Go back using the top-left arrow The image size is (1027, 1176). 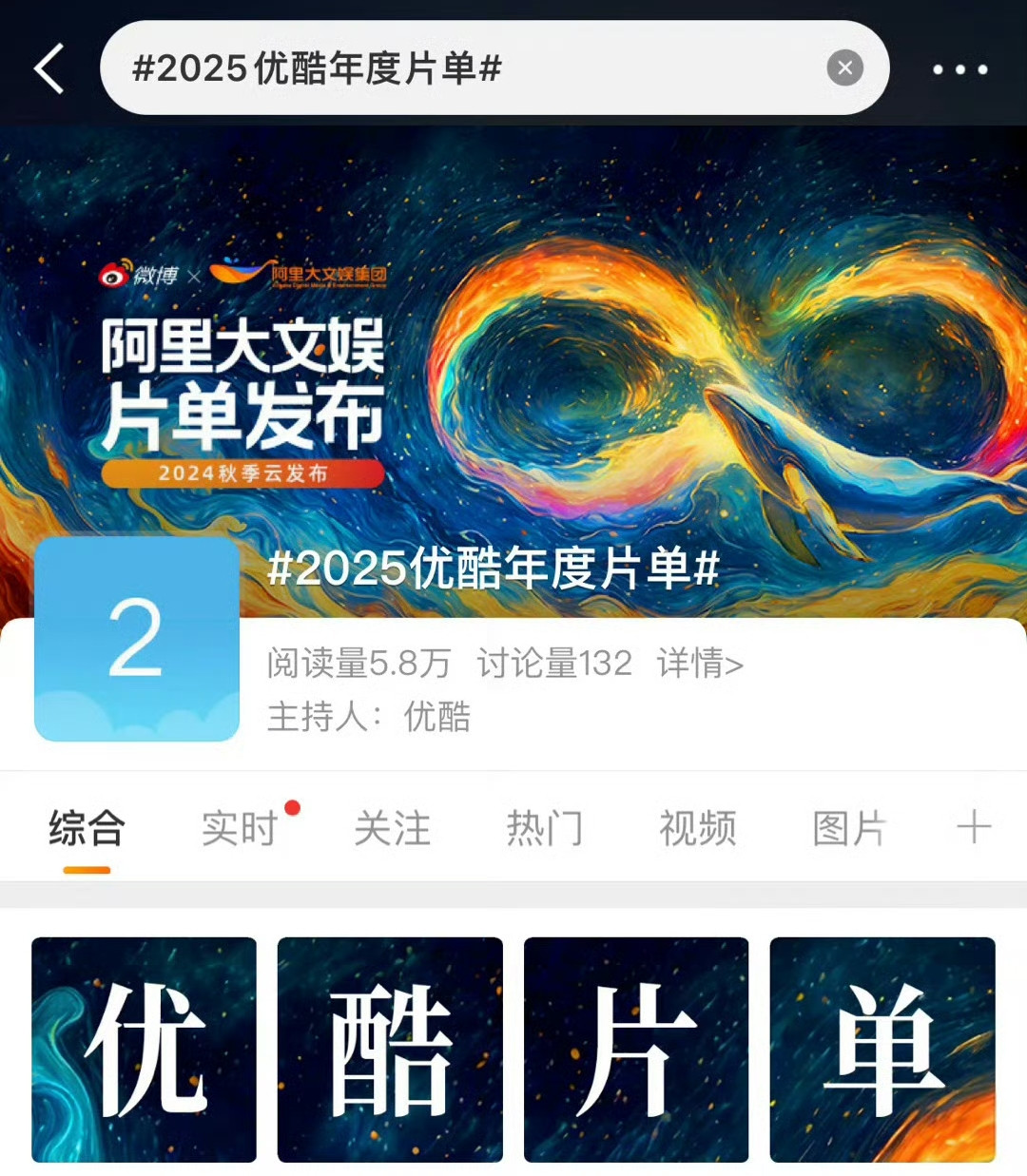tap(49, 68)
